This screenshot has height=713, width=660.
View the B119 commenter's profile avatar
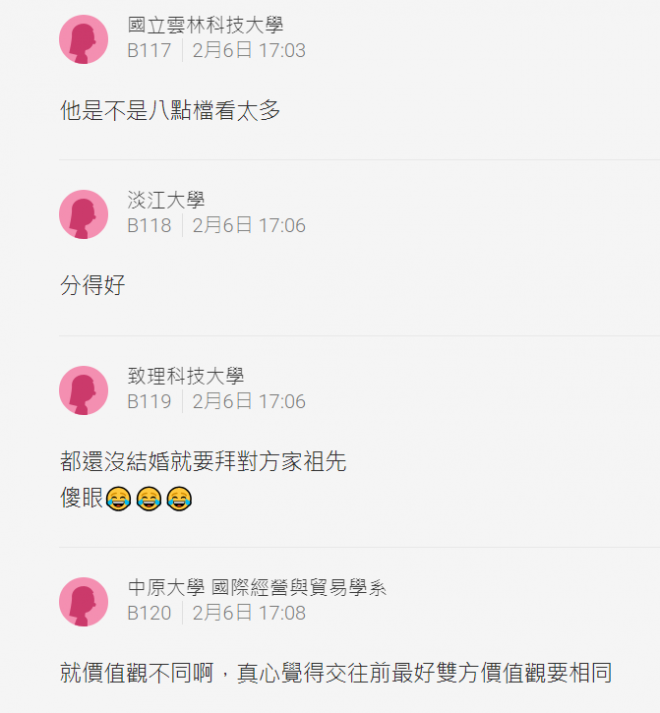click(x=84, y=390)
